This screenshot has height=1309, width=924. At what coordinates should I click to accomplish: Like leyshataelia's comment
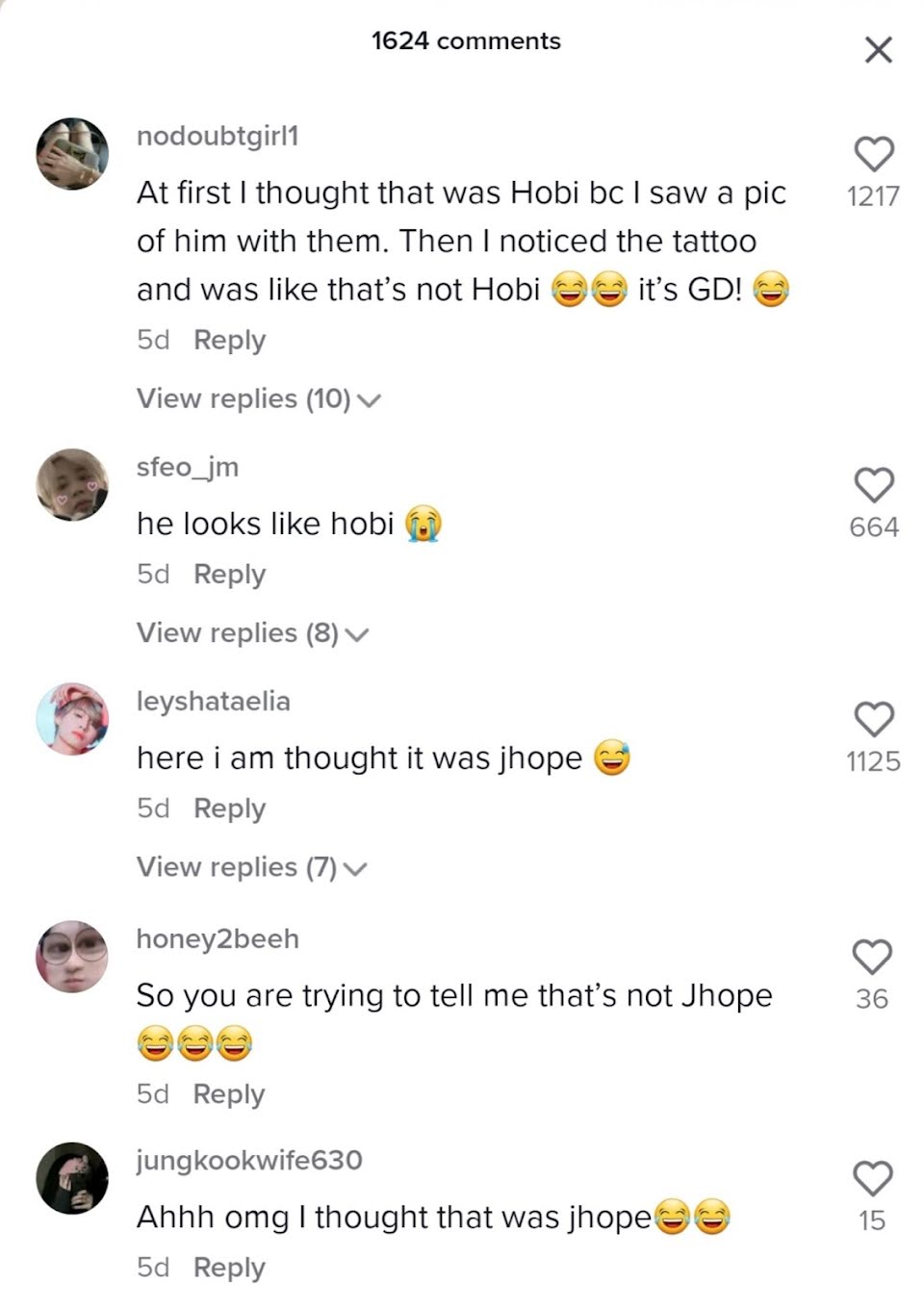(874, 720)
